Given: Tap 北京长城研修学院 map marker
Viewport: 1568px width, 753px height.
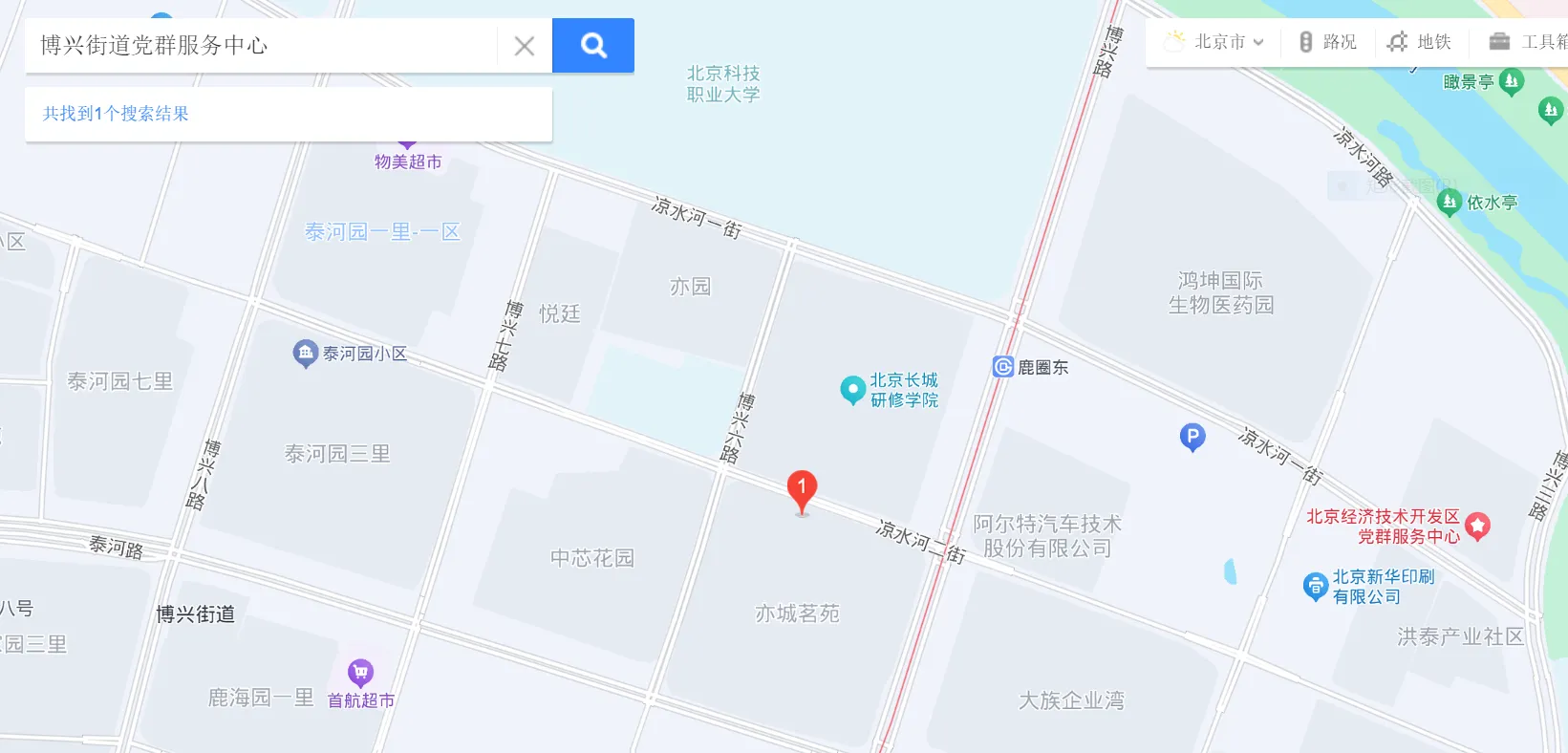Looking at the screenshot, I should point(852,389).
